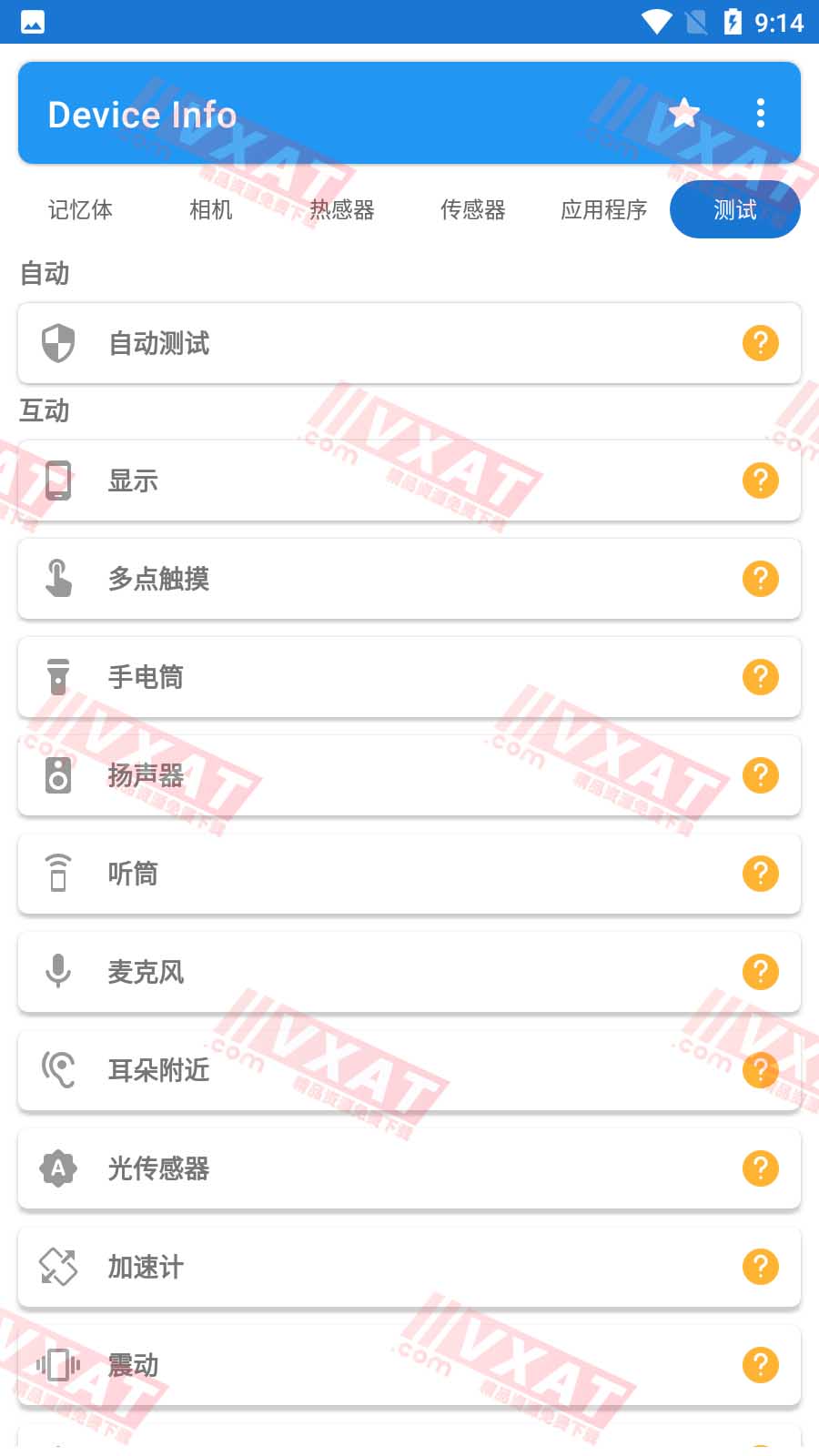The width and height of the screenshot is (819, 1456).
Task: Click the question mark beside 麦克风
Action: [x=760, y=972]
